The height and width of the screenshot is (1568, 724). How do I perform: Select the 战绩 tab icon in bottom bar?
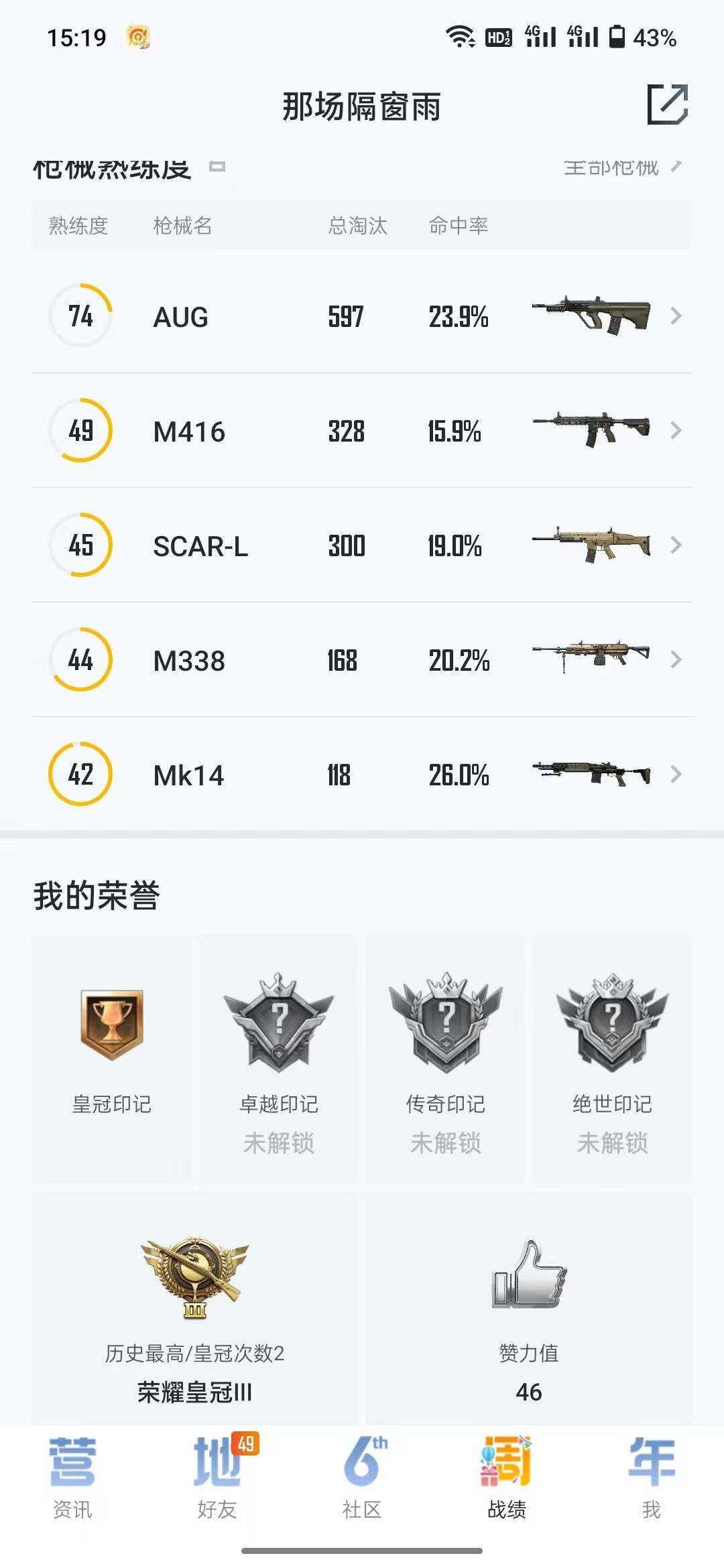tap(506, 1468)
